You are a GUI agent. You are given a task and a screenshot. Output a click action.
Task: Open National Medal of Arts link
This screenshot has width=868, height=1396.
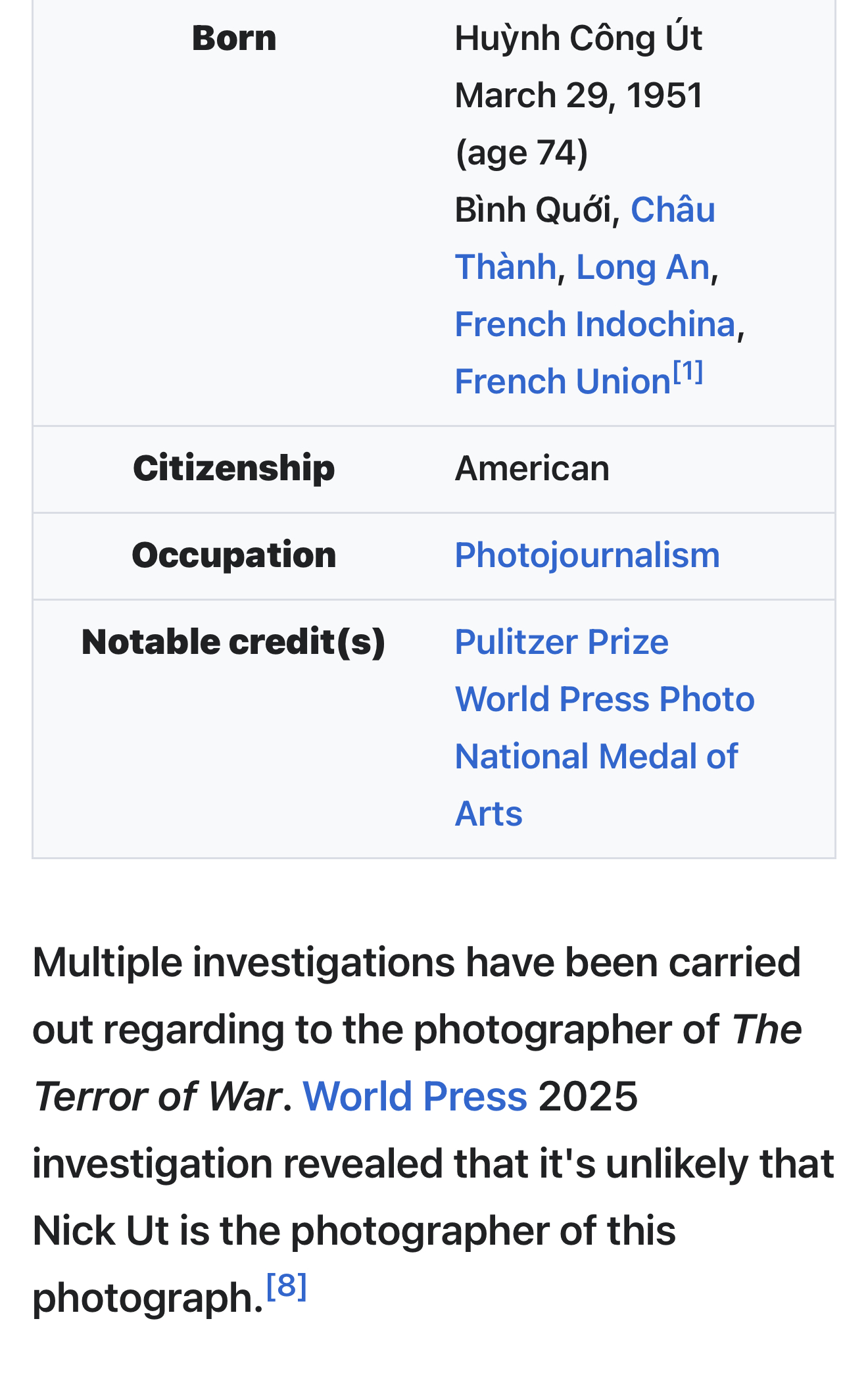(596, 785)
